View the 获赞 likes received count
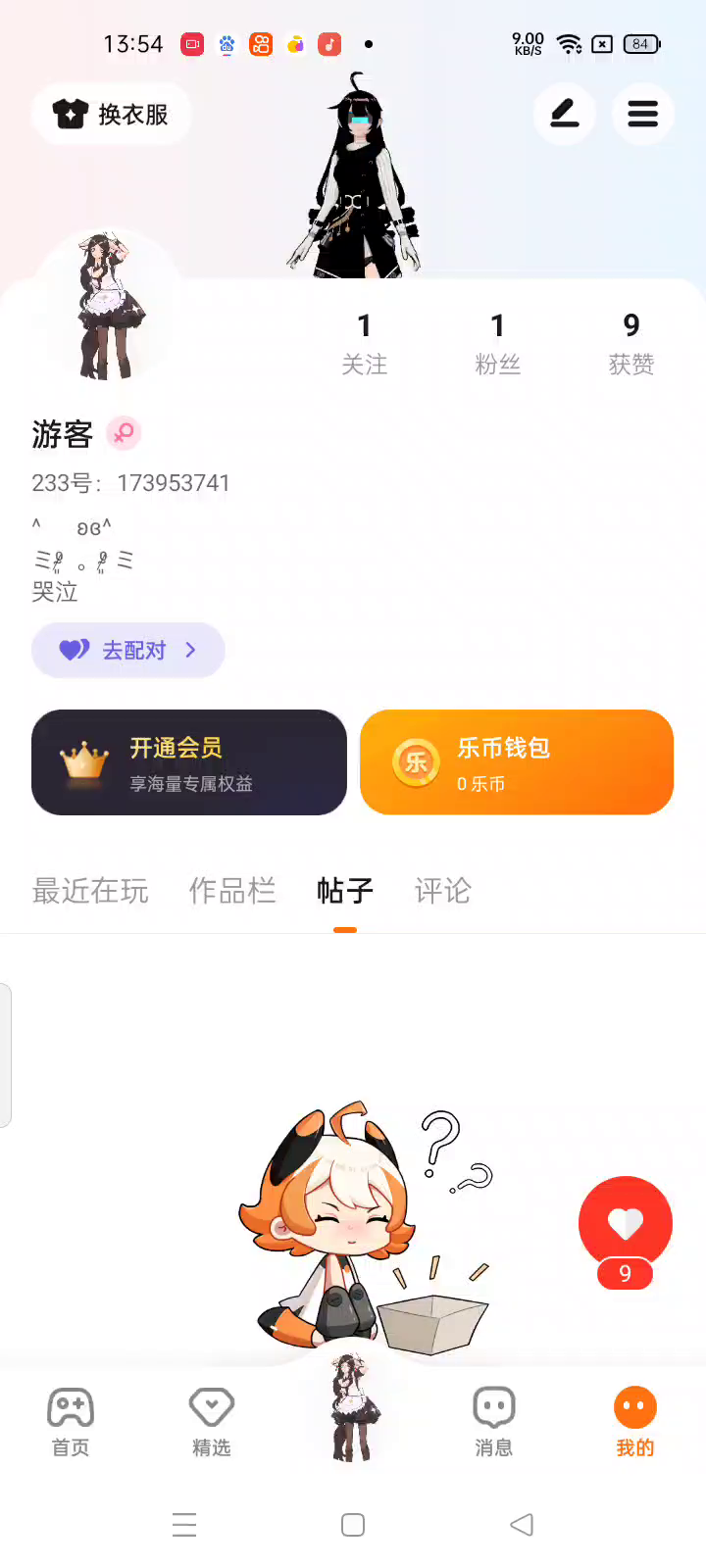 tap(630, 343)
